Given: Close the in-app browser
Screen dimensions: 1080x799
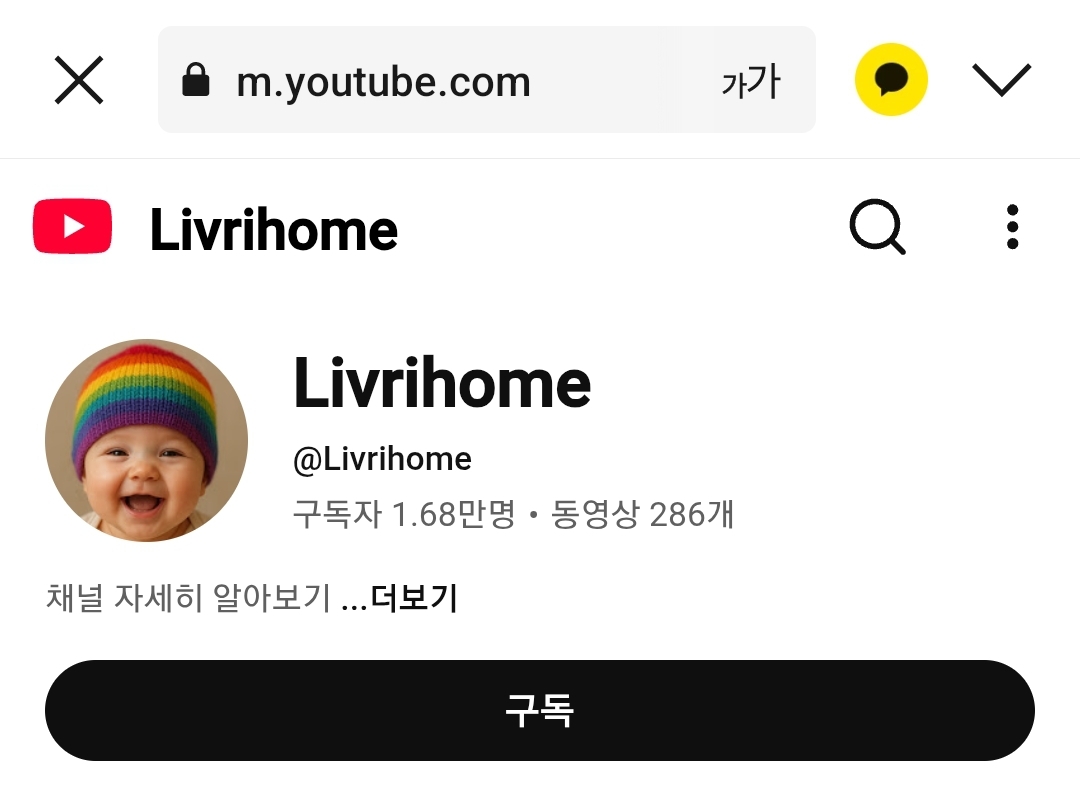Looking at the screenshot, I should [79, 80].
